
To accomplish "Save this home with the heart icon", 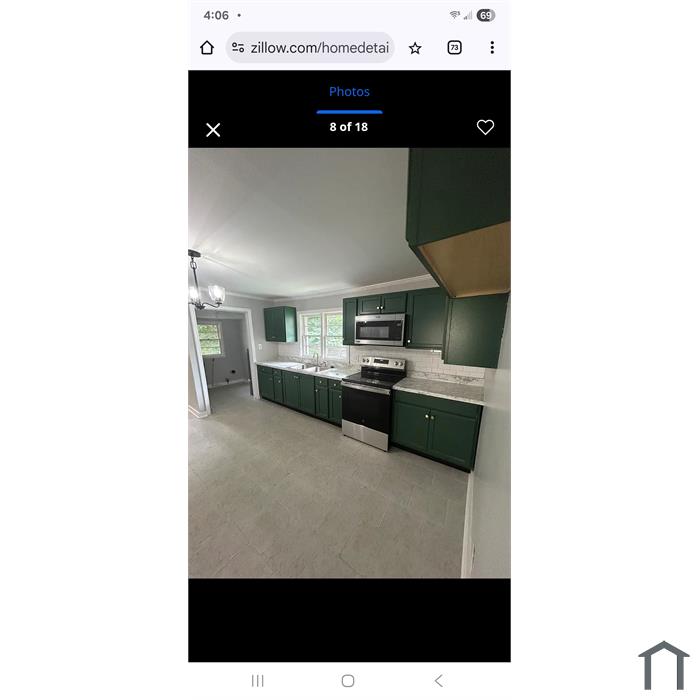I will coord(485,127).
